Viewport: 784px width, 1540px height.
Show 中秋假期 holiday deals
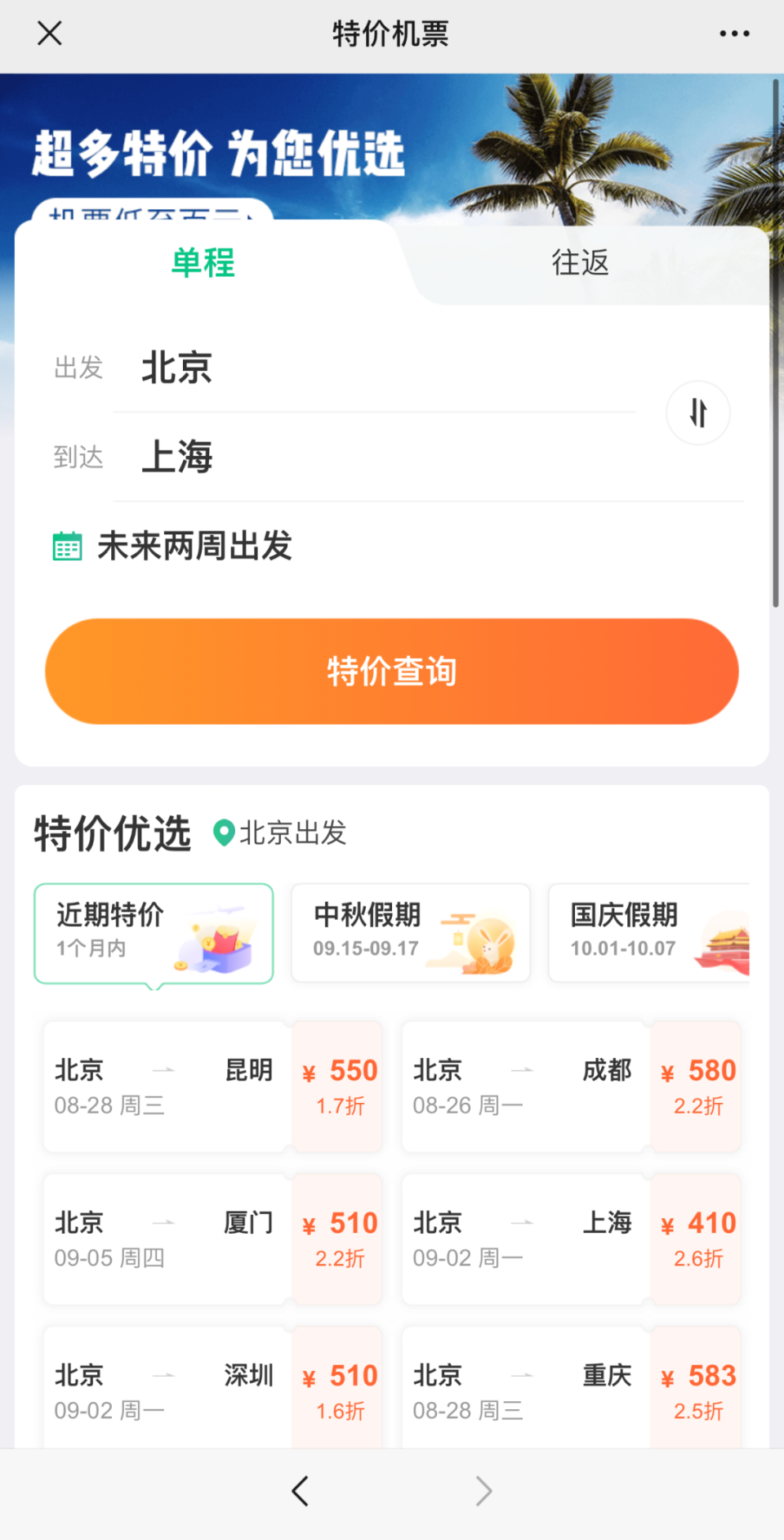pyautogui.click(x=411, y=933)
